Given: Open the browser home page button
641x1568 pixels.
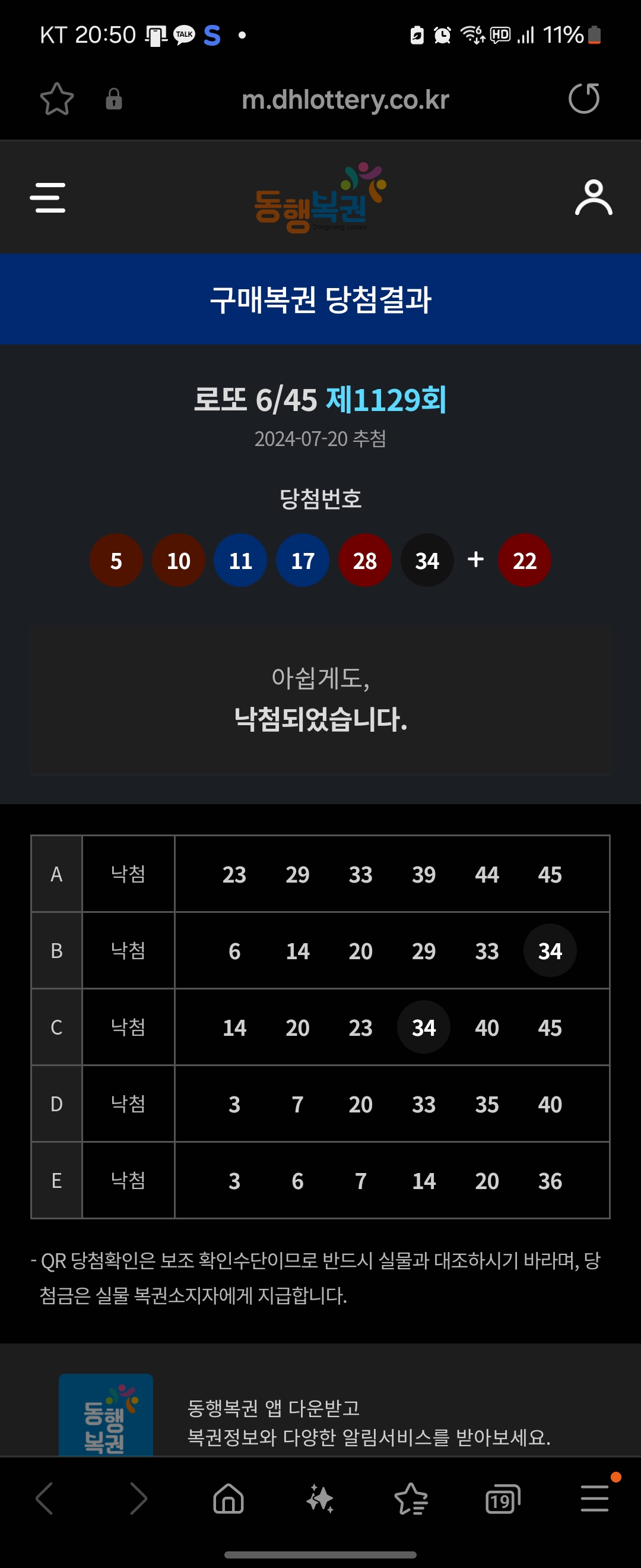Looking at the screenshot, I should click(x=228, y=1498).
